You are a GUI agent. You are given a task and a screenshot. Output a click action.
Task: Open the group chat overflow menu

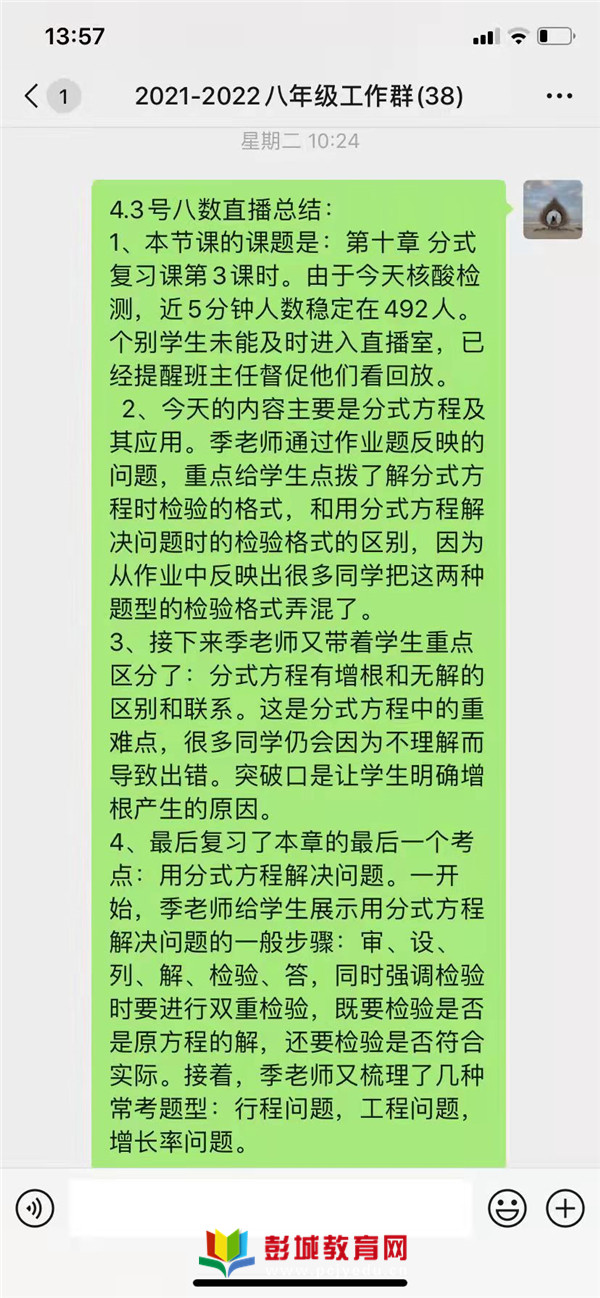pyautogui.click(x=559, y=97)
